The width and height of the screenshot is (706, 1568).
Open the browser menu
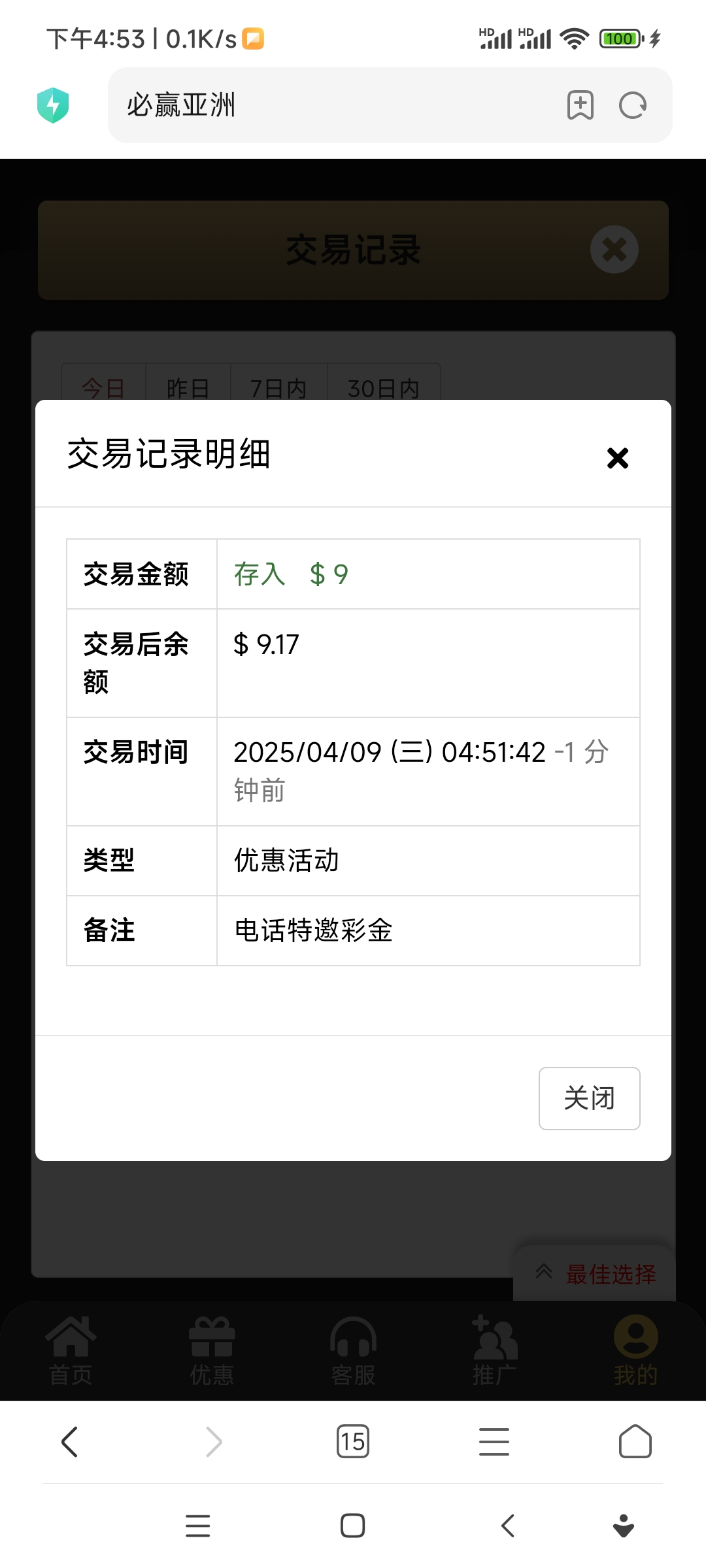tap(494, 1441)
